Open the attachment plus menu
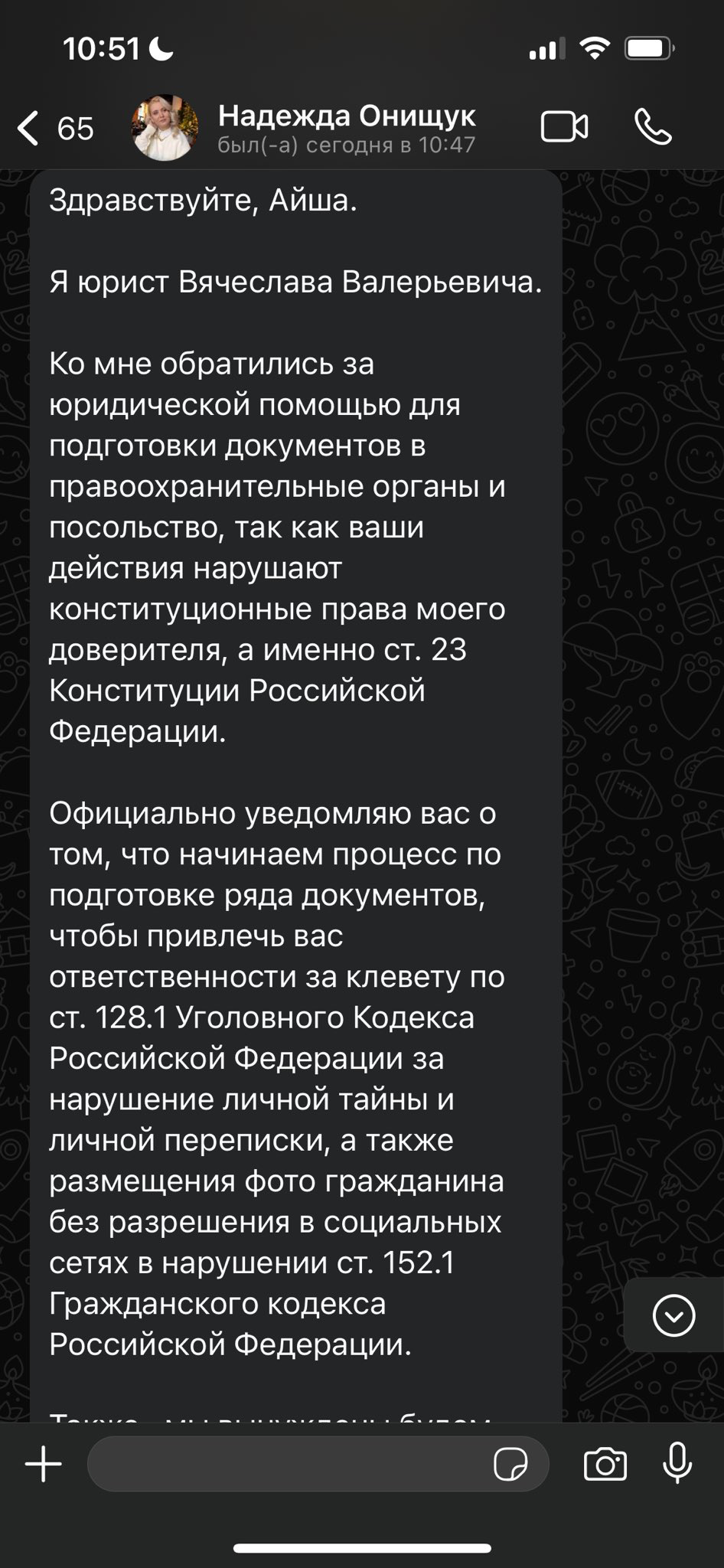724x1568 pixels. click(44, 1464)
